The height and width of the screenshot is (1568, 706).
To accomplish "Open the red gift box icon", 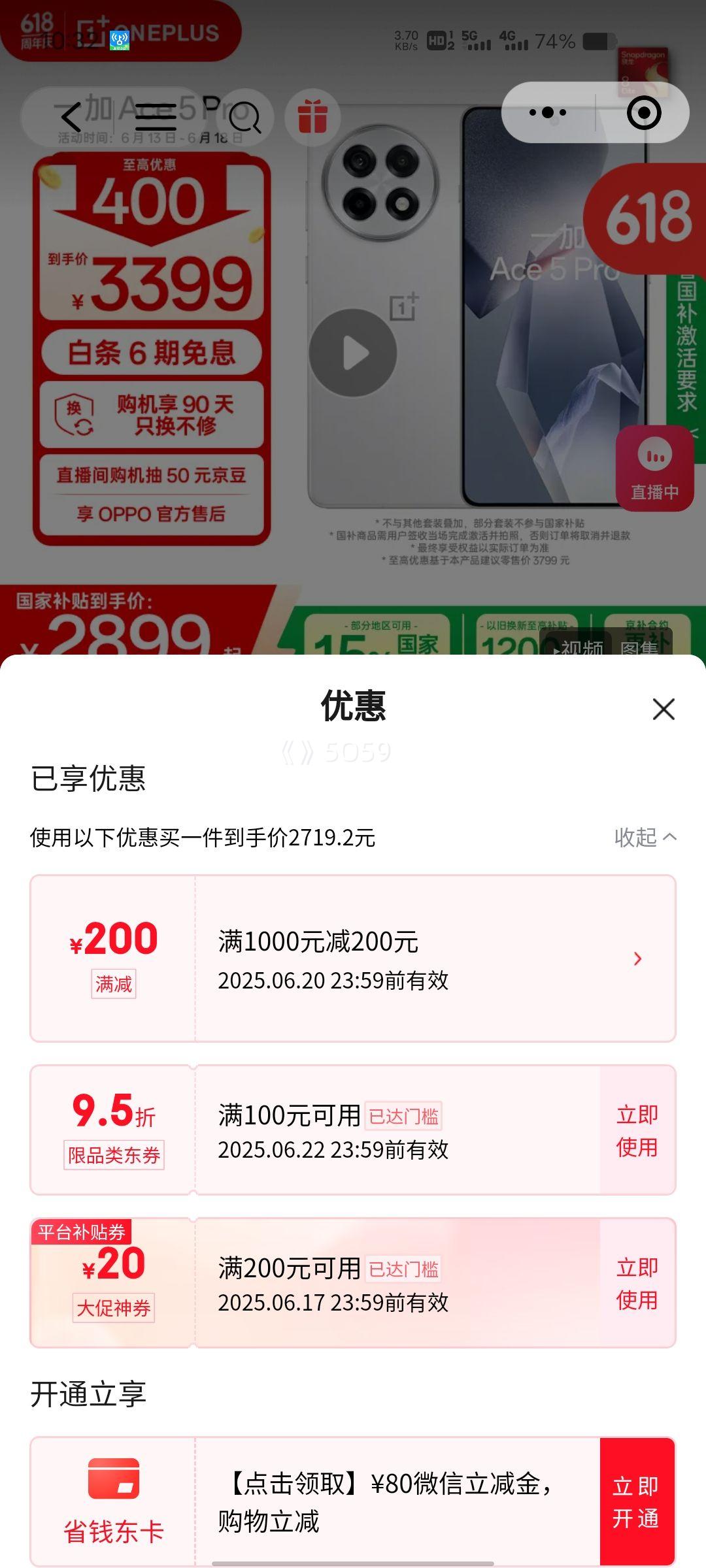I will [312, 117].
